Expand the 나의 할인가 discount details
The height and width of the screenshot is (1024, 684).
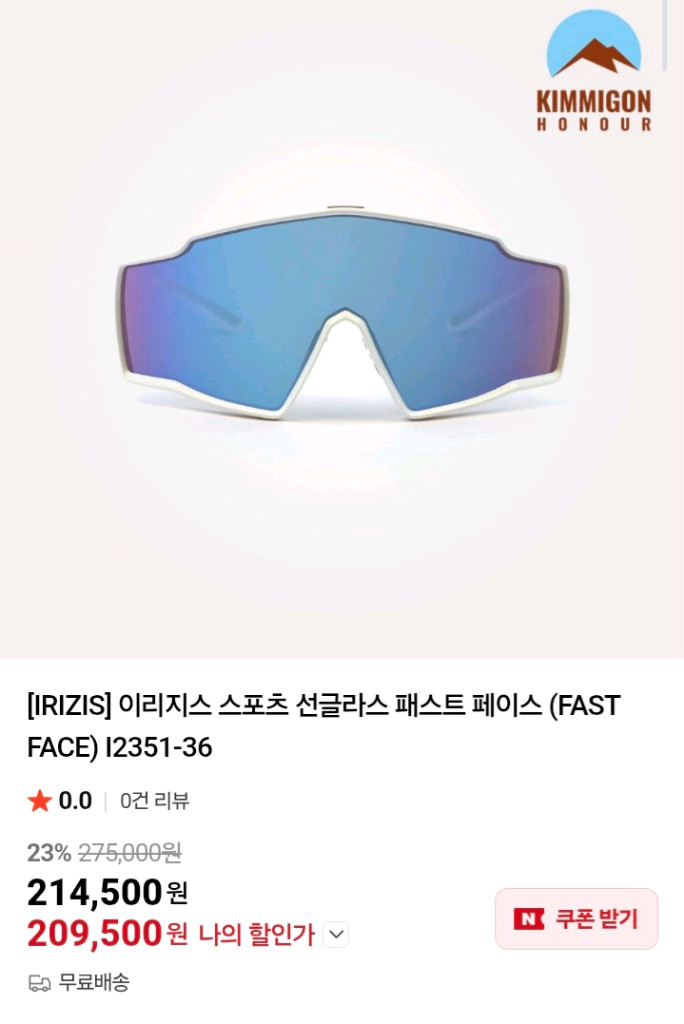337,935
